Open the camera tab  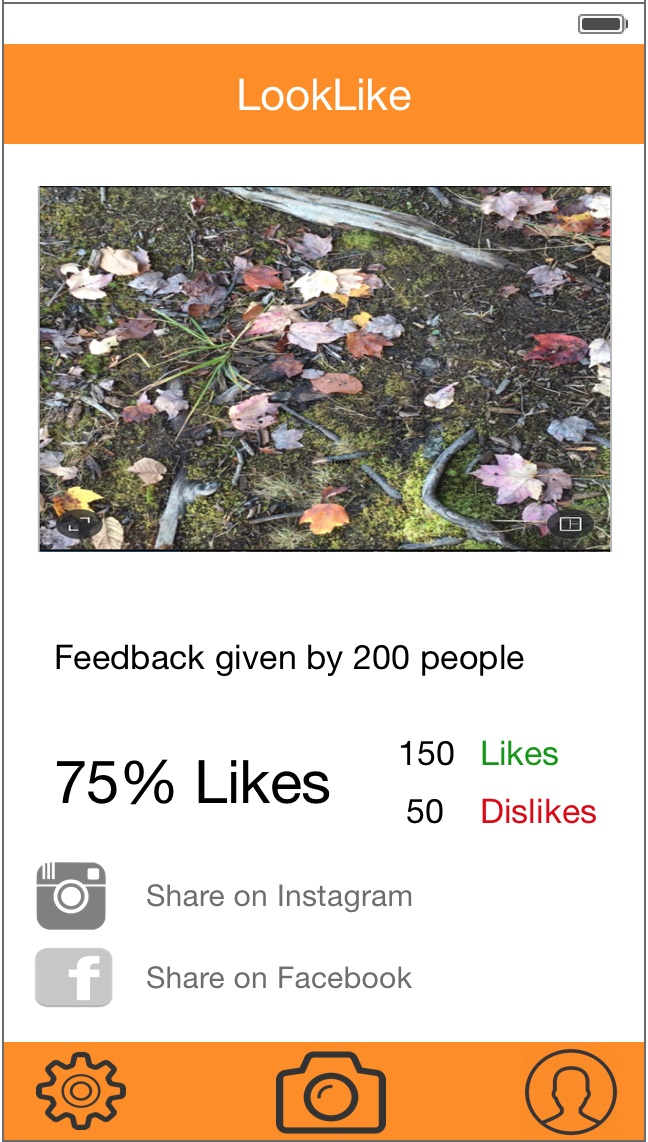[331, 1093]
